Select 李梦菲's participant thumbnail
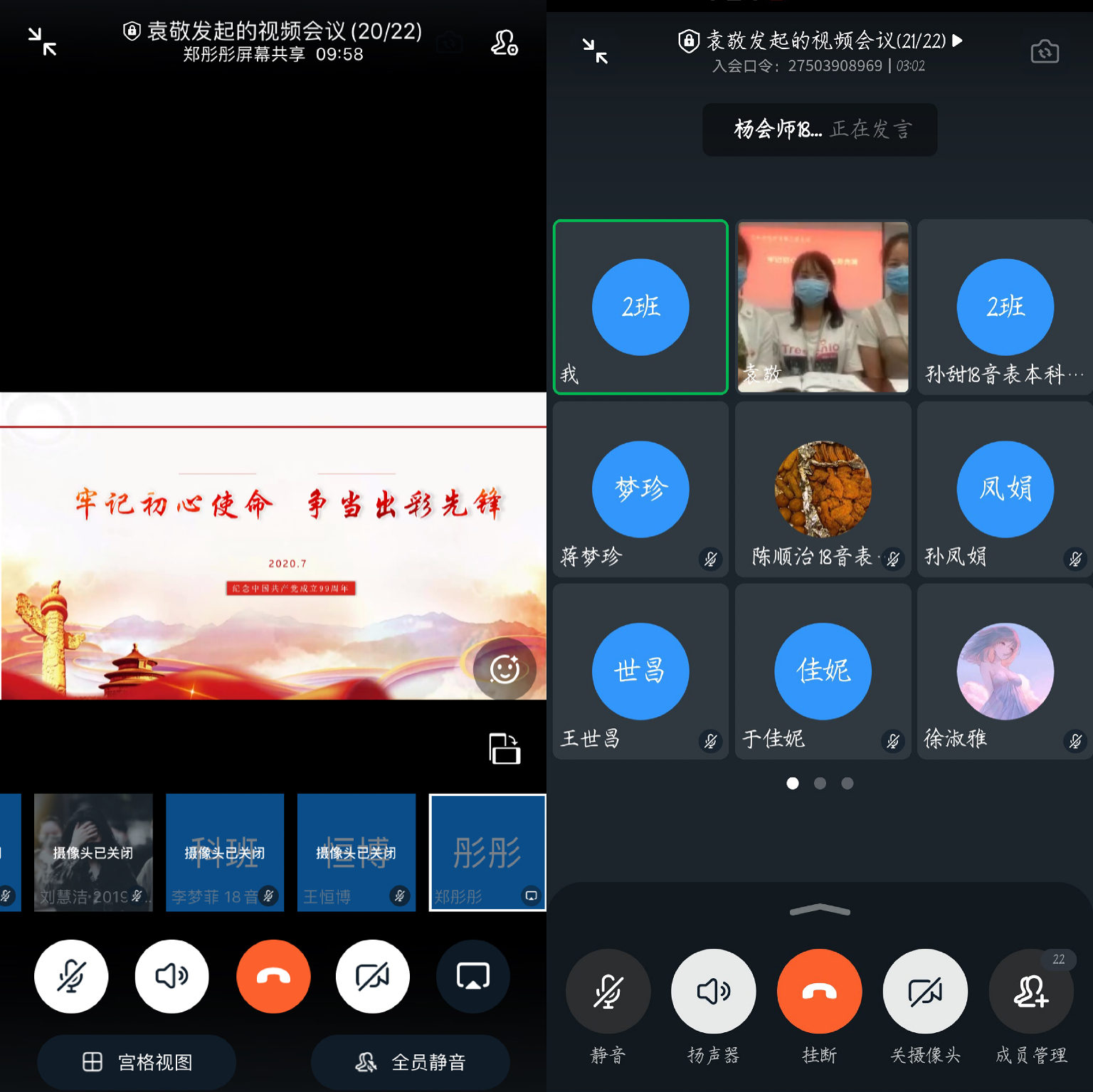 [225, 852]
